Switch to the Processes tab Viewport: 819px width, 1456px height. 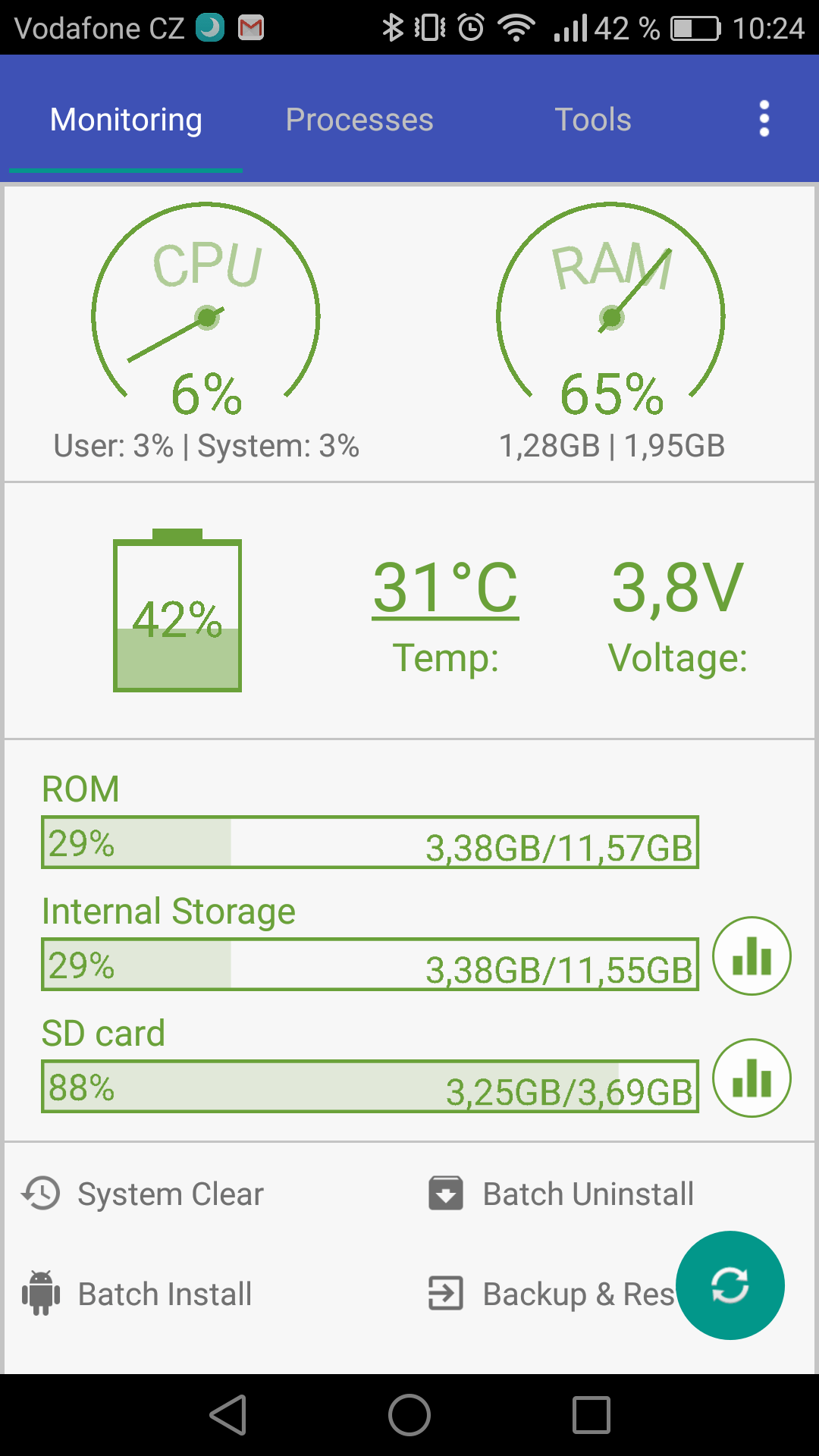click(359, 119)
